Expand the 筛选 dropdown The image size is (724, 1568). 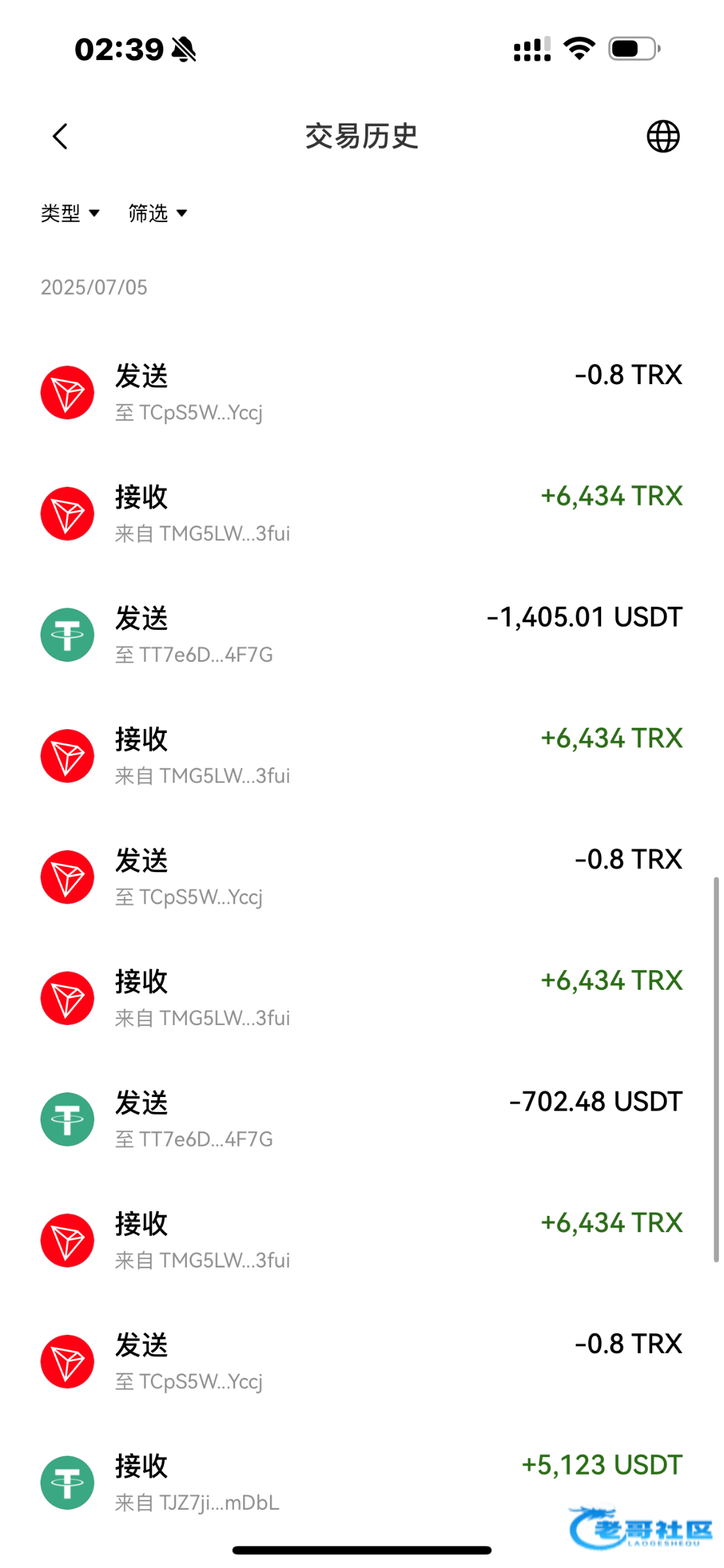pos(157,213)
